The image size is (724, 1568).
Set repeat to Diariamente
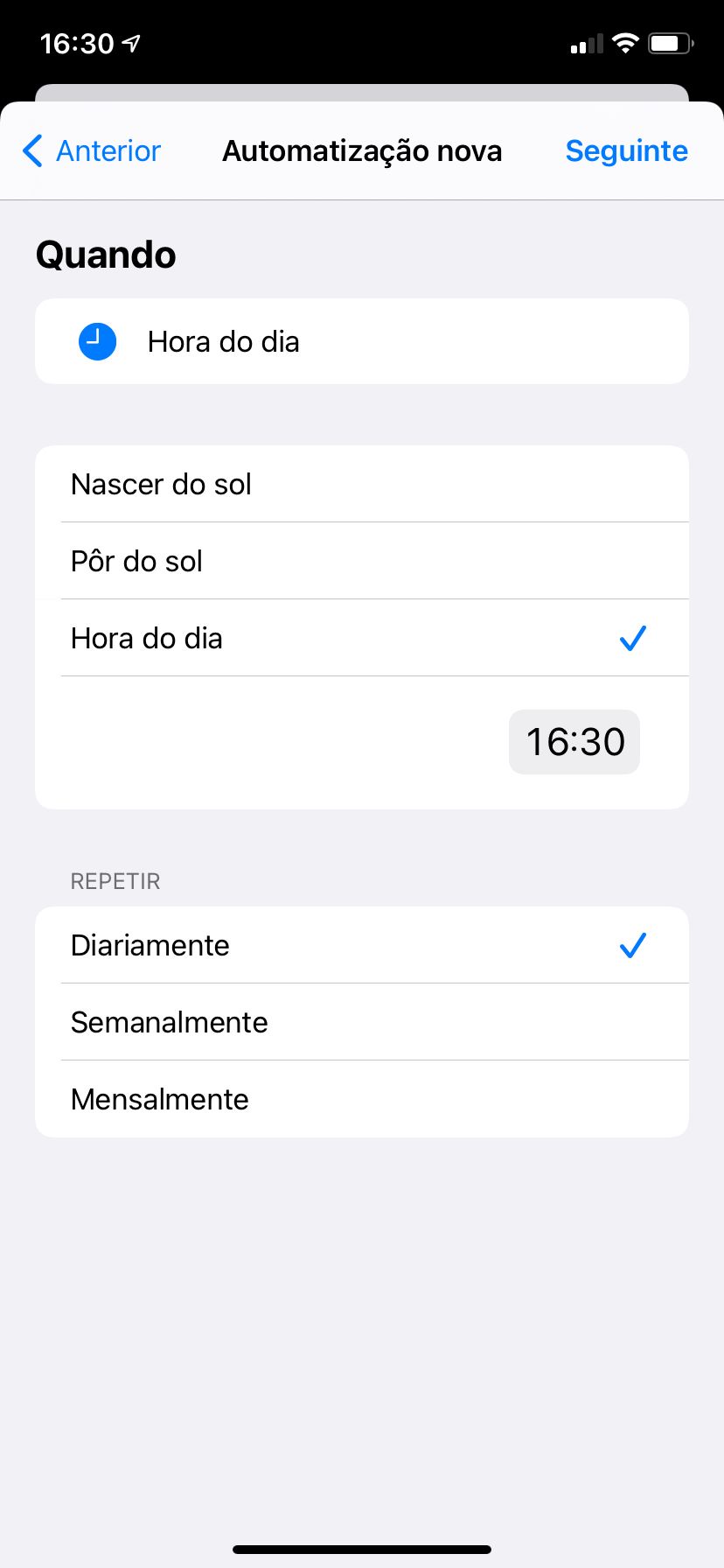click(x=362, y=945)
